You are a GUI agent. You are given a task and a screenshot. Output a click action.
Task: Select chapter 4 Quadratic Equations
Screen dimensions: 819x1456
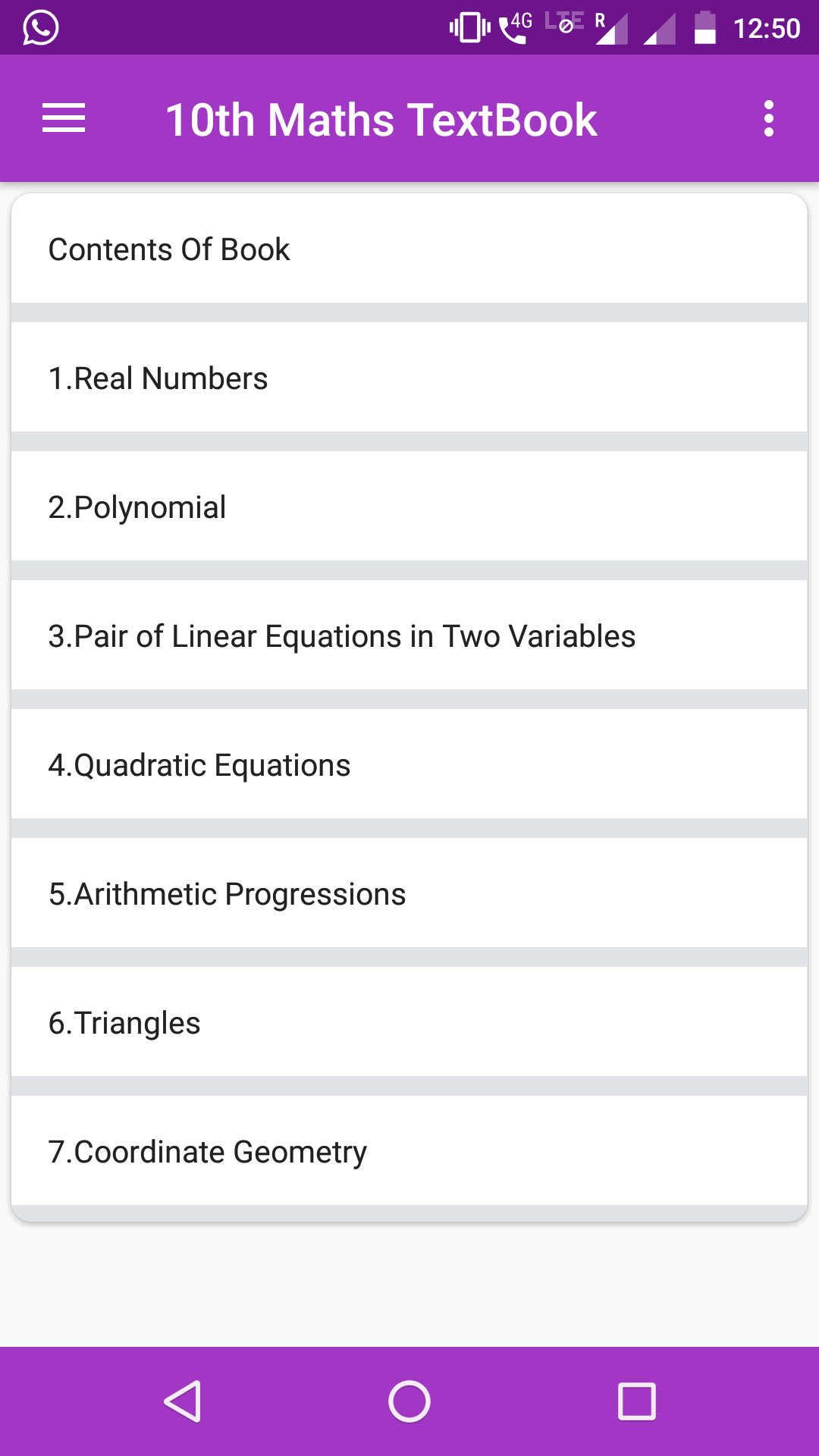tap(409, 764)
